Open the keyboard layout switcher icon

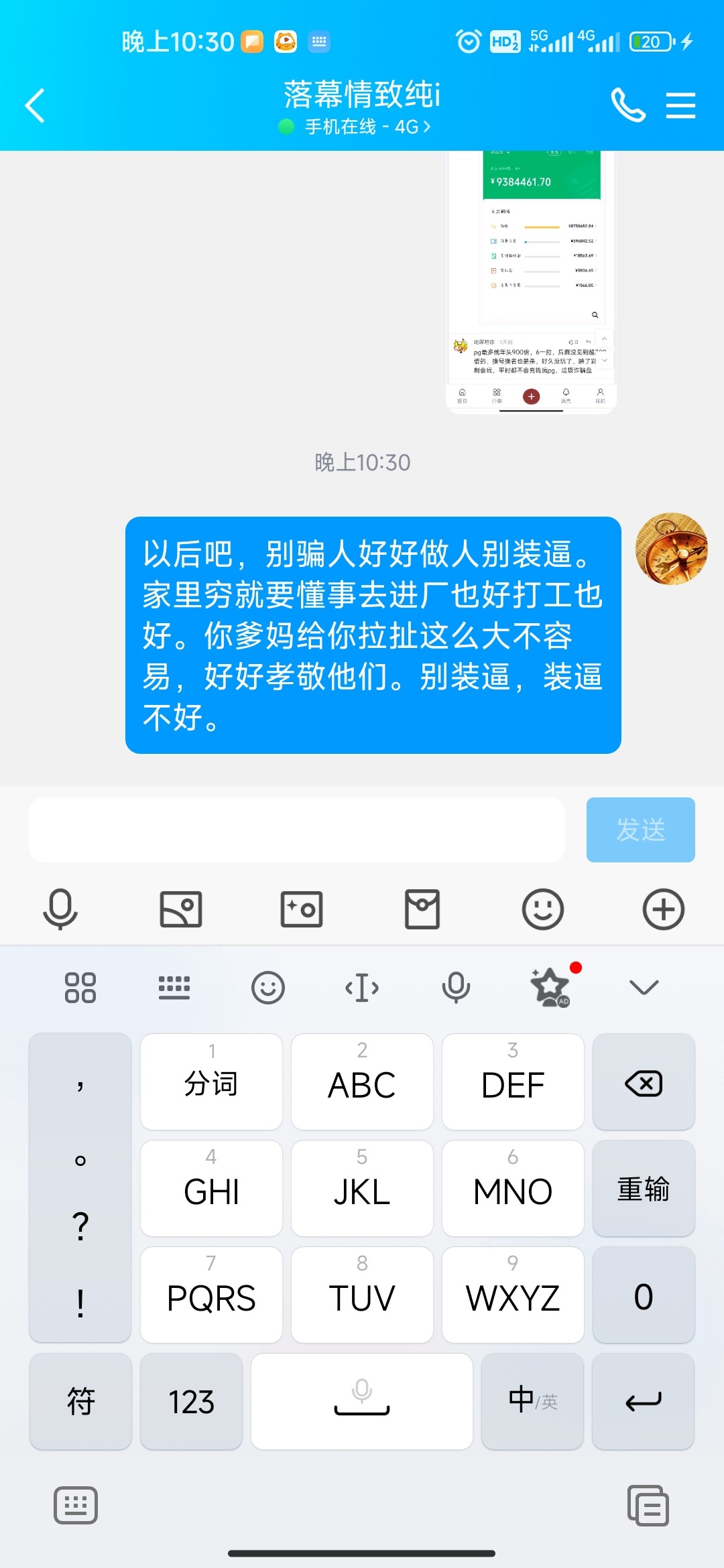coord(175,986)
